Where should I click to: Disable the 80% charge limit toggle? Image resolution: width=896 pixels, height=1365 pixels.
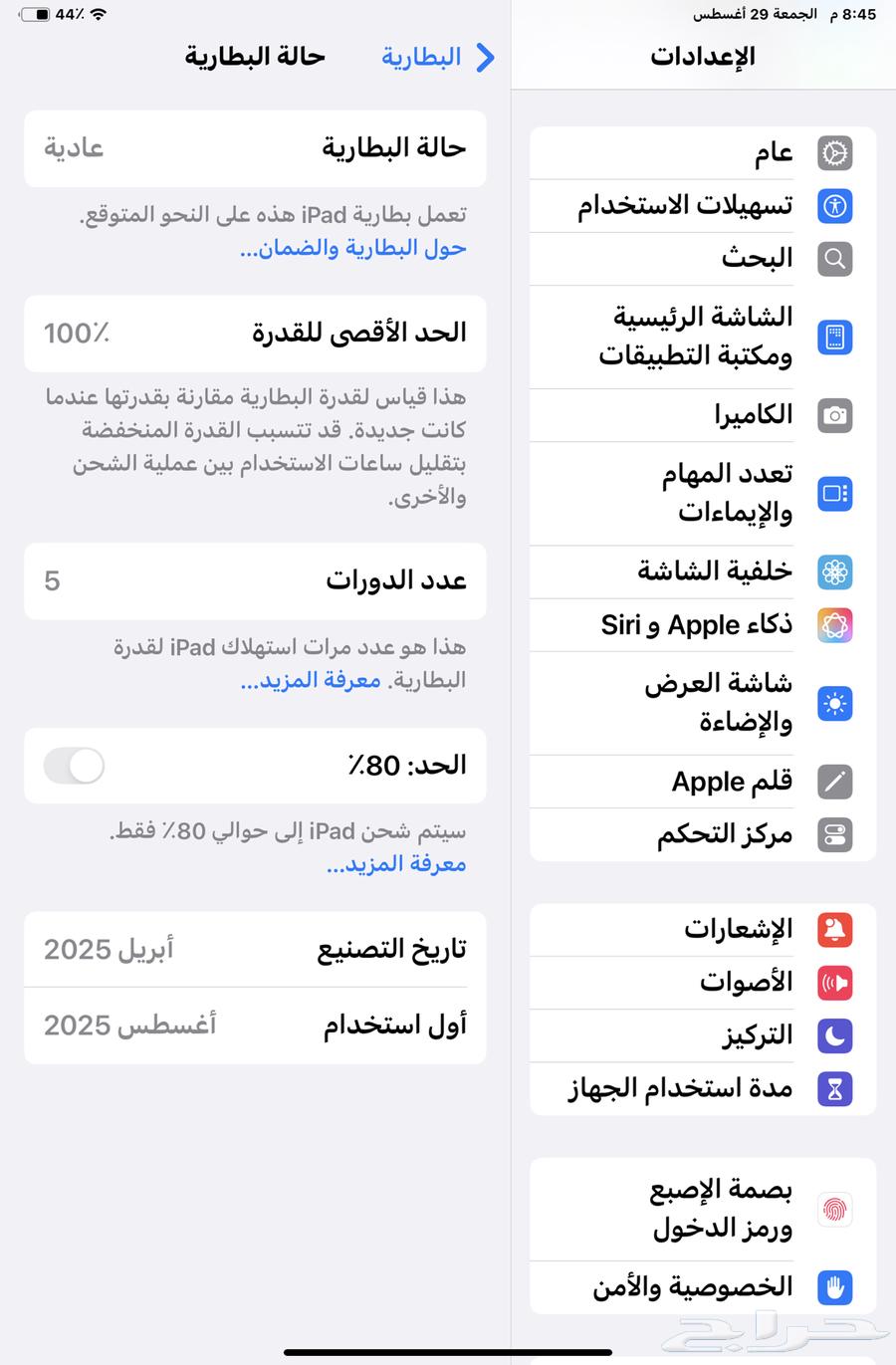click(75, 766)
